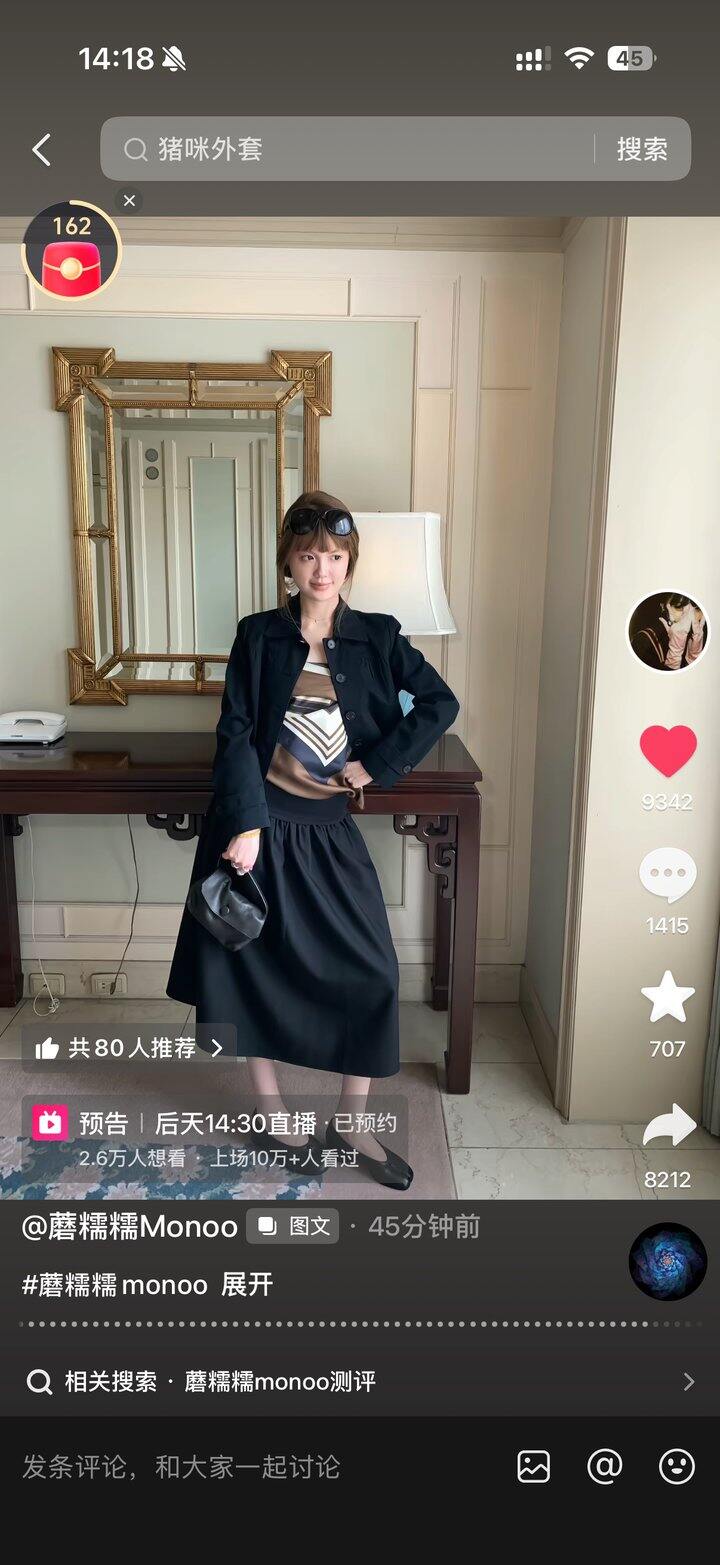Open the creator's profile avatar
Viewport: 720px width, 1565px height.
pos(667,631)
